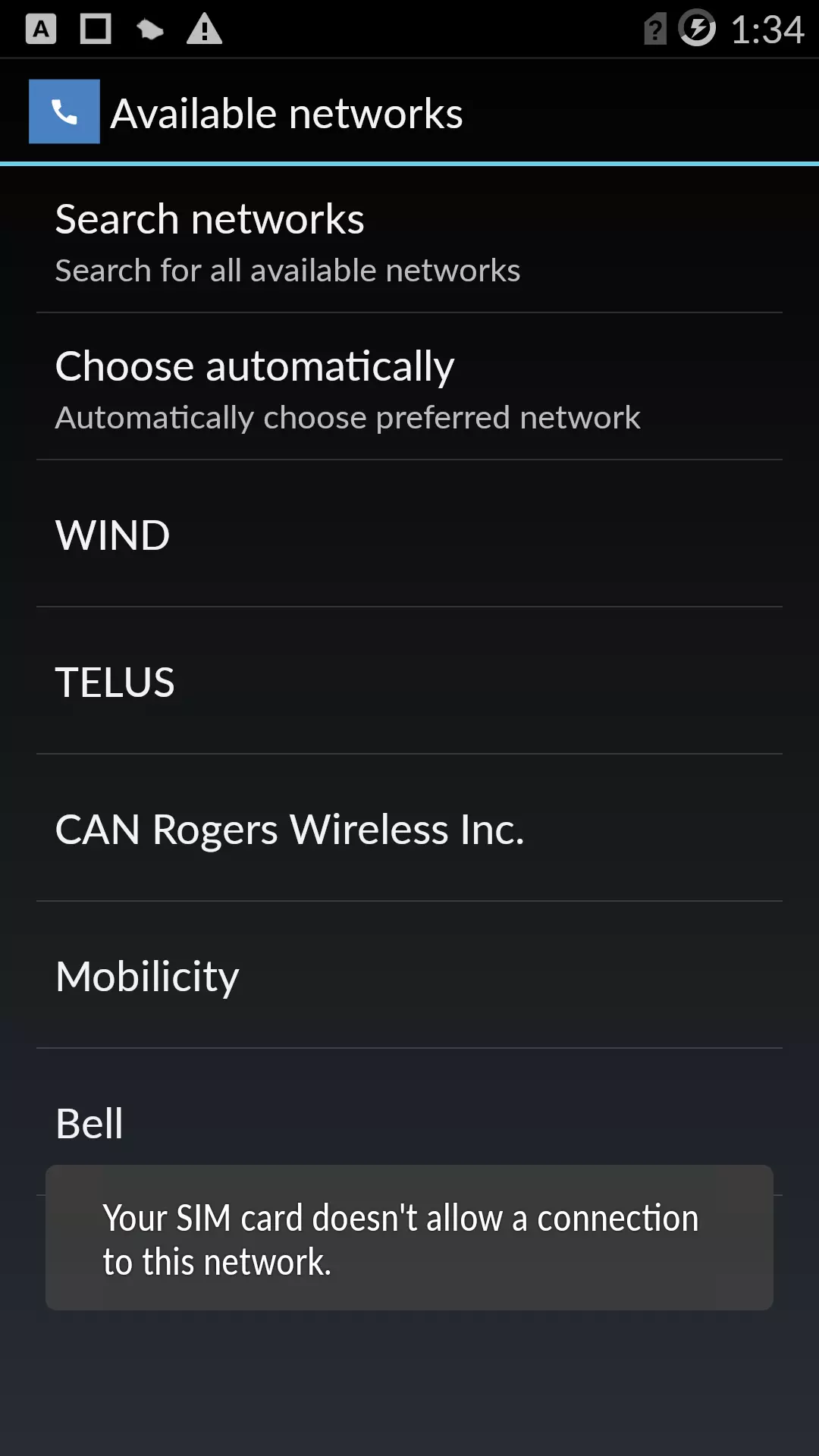Tap the Available networks title
Screen dimensions: 819x1456
287,111
